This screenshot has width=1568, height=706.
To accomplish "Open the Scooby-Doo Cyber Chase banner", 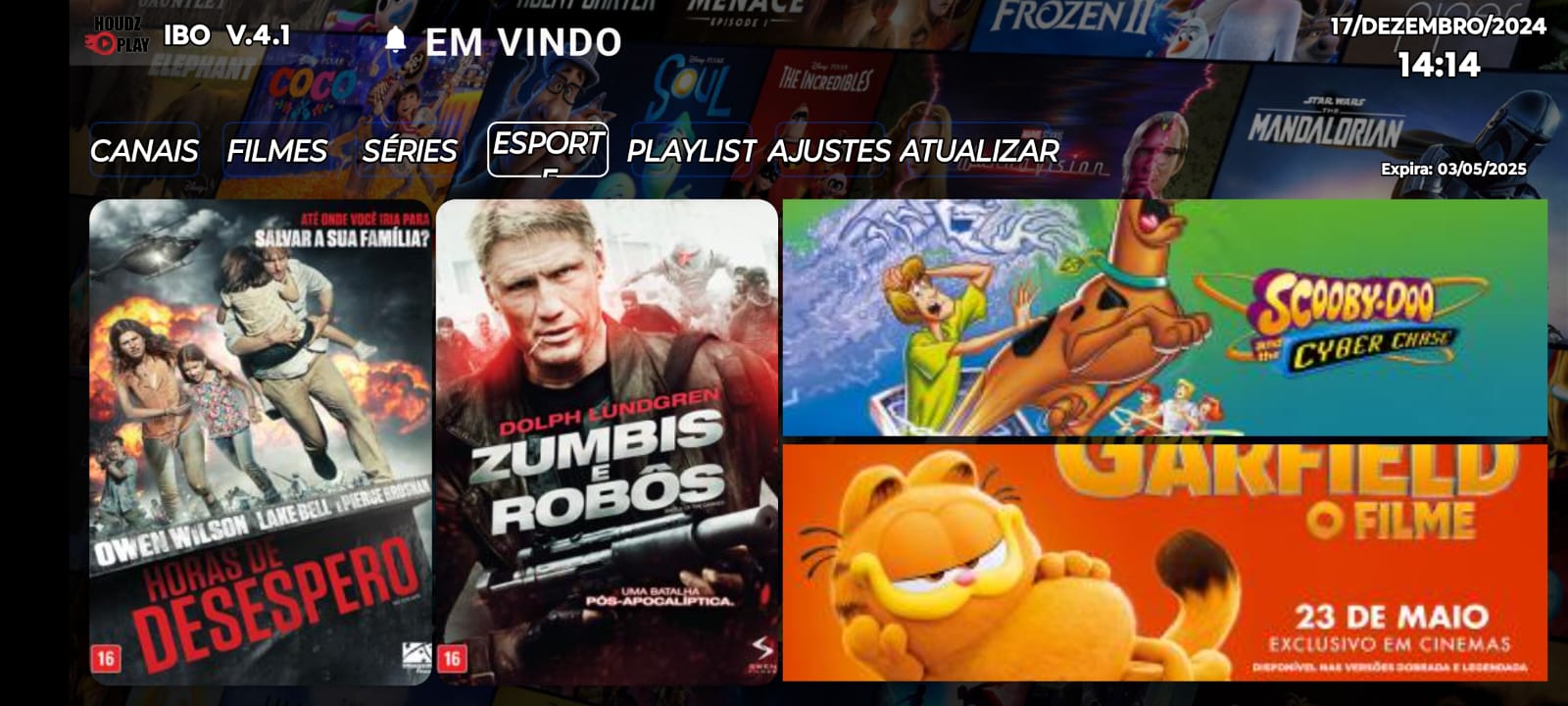I will (x=1164, y=318).
